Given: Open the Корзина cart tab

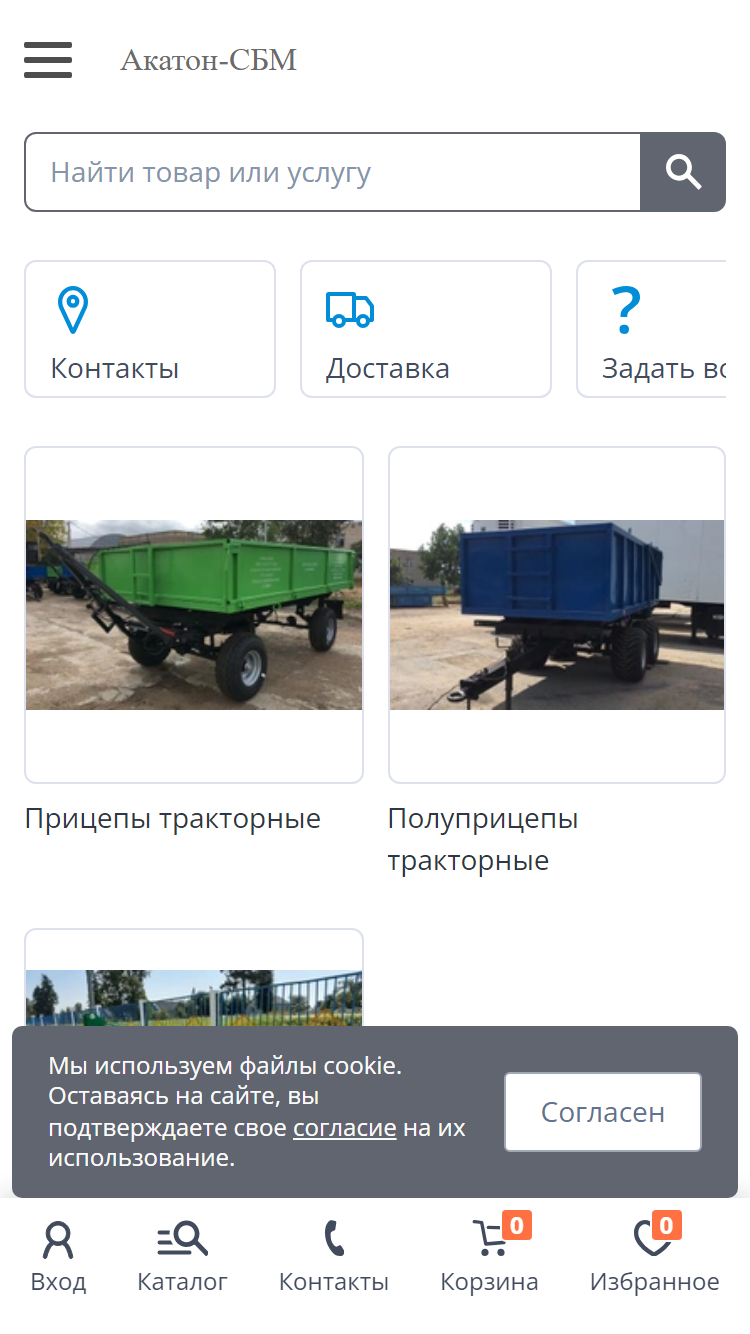Looking at the screenshot, I should pyautogui.click(x=490, y=1257).
